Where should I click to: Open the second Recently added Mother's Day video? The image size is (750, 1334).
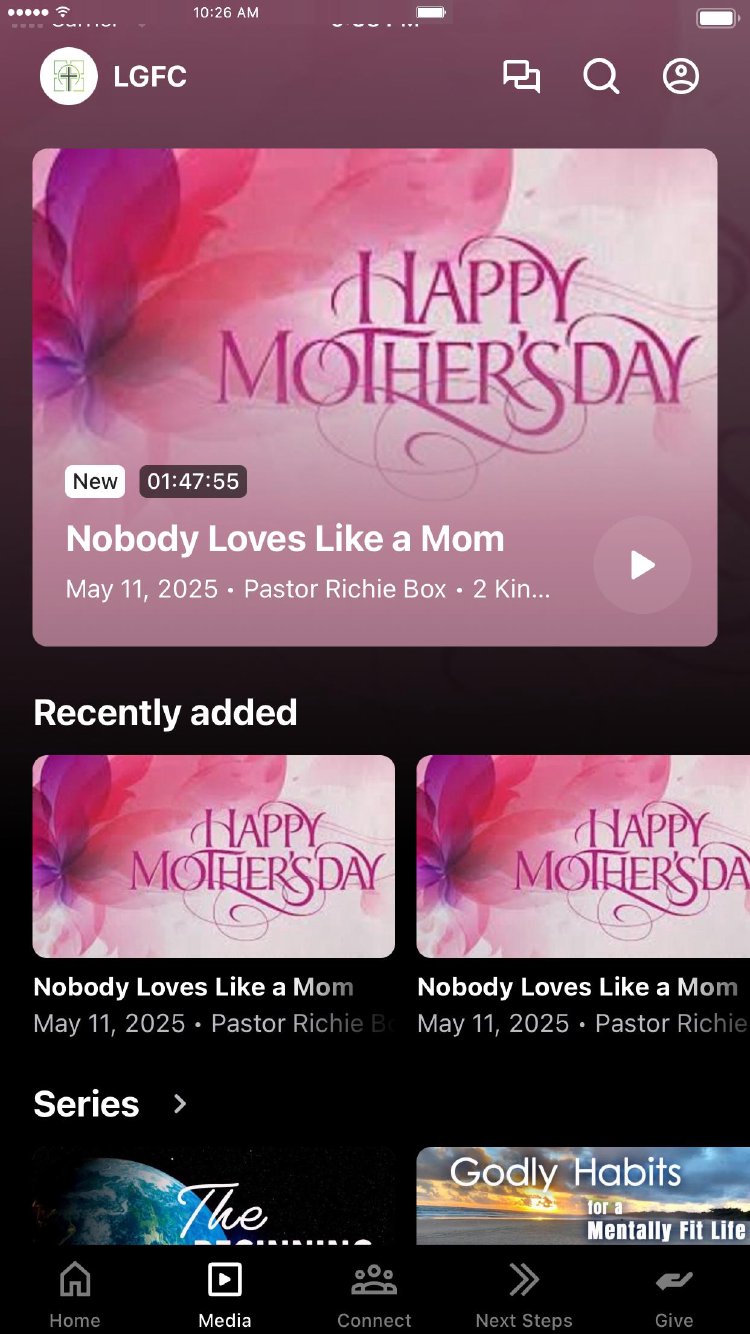point(583,856)
